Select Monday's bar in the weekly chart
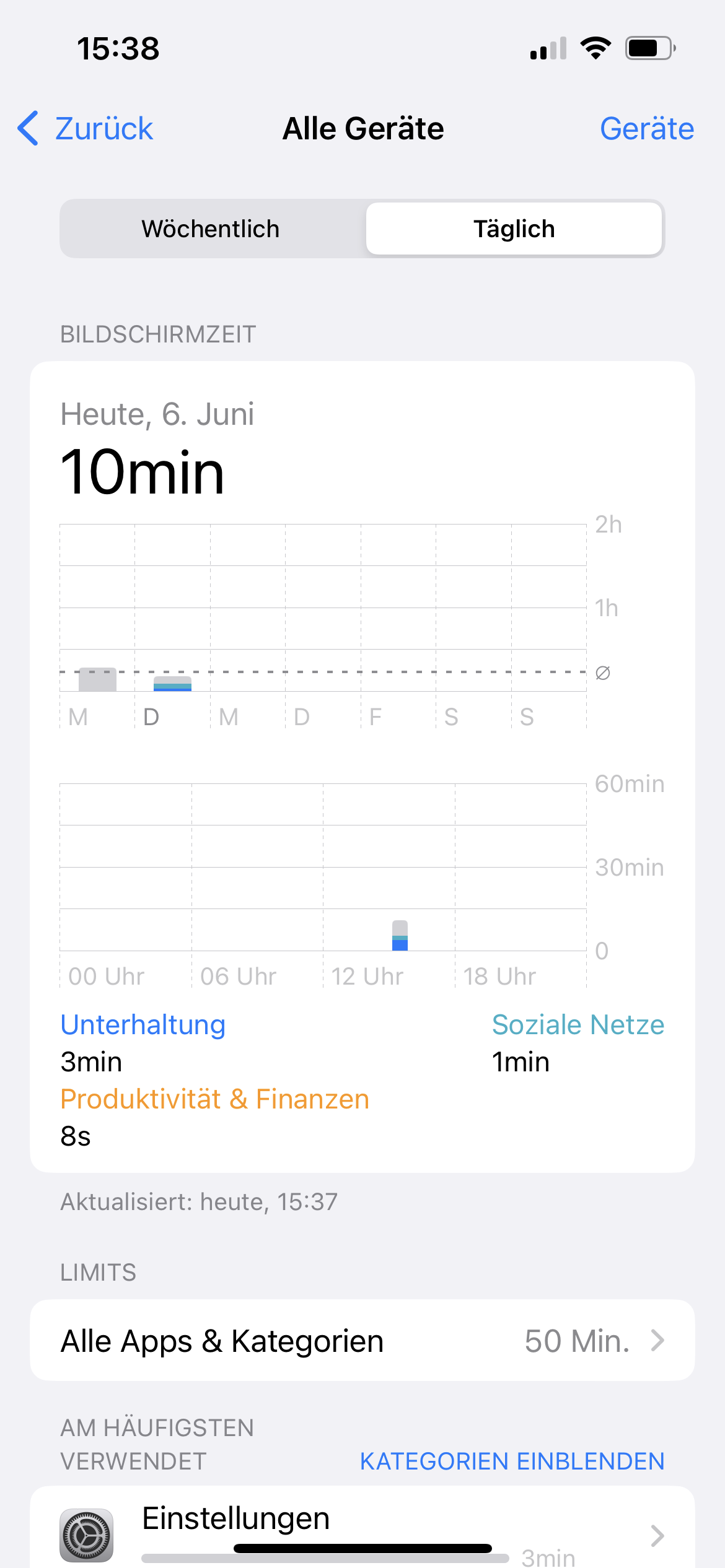 97,679
